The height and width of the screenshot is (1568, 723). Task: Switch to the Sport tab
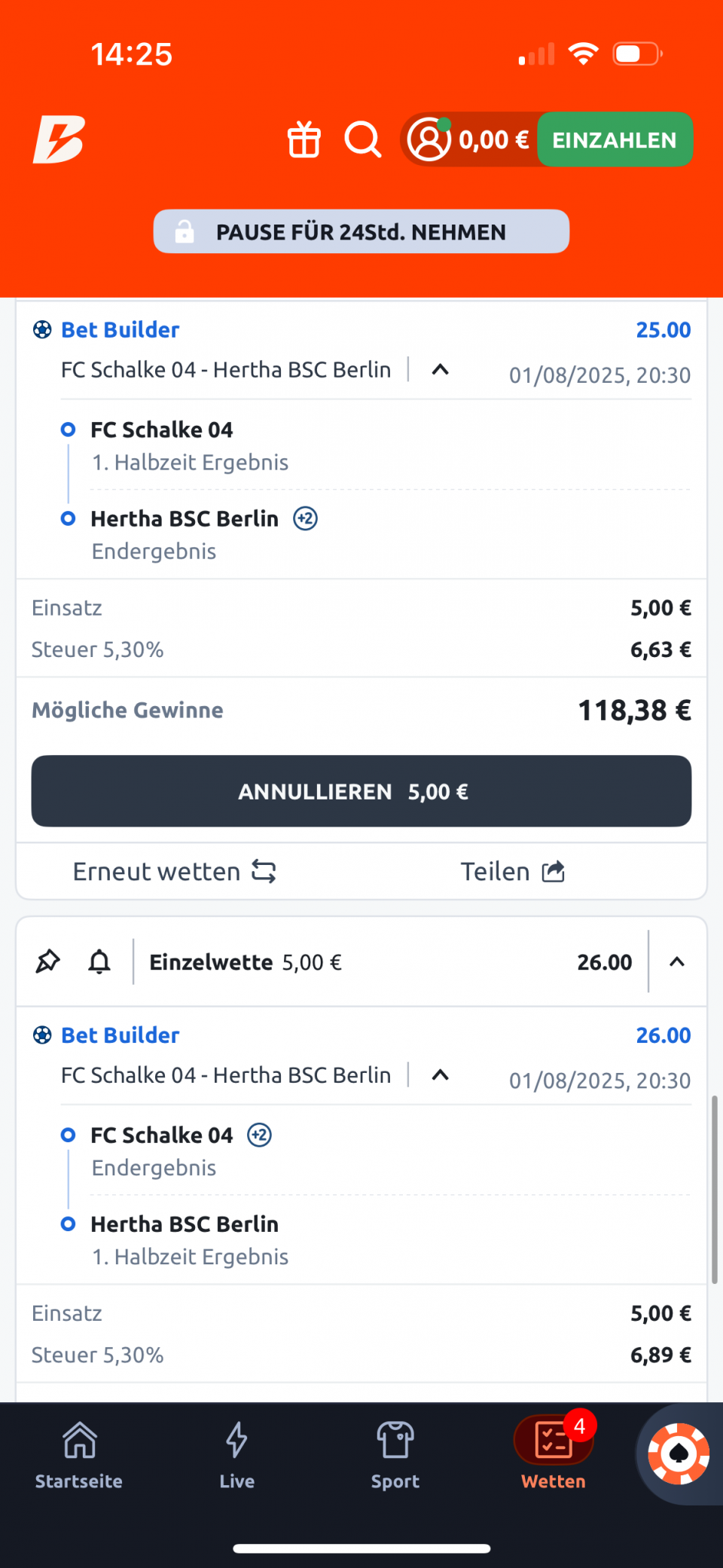click(x=395, y=1456)
